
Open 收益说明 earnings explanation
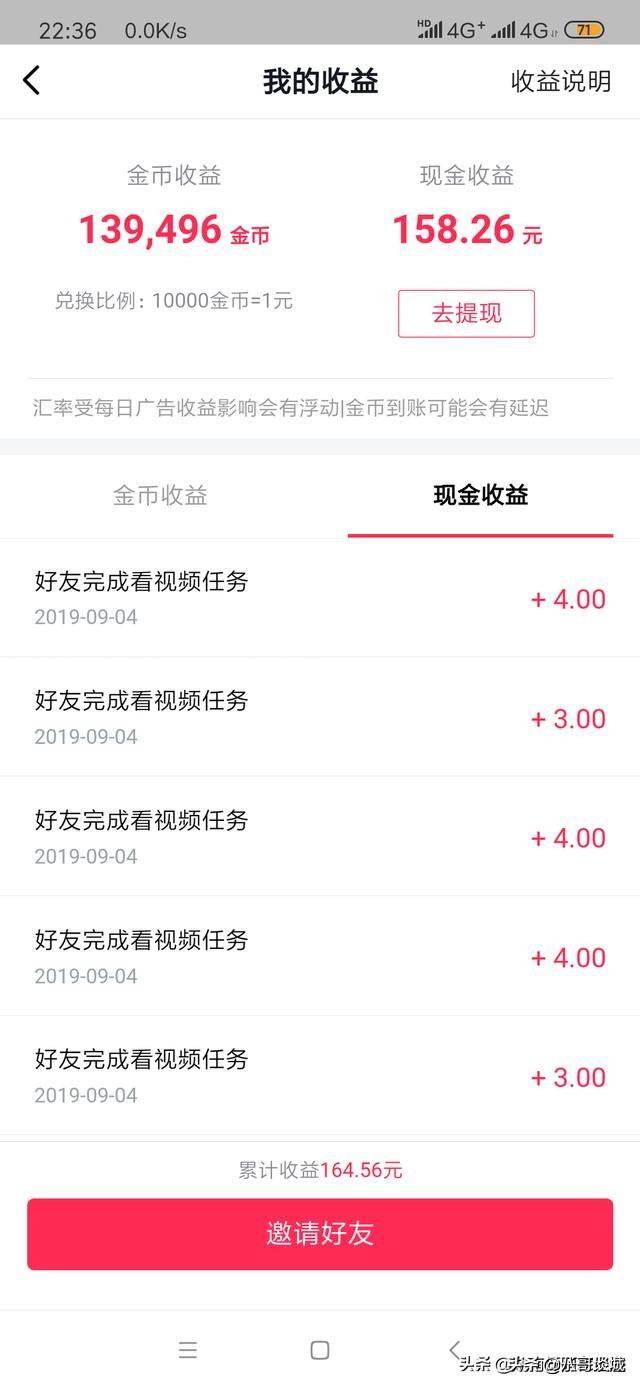click(560, 82)
